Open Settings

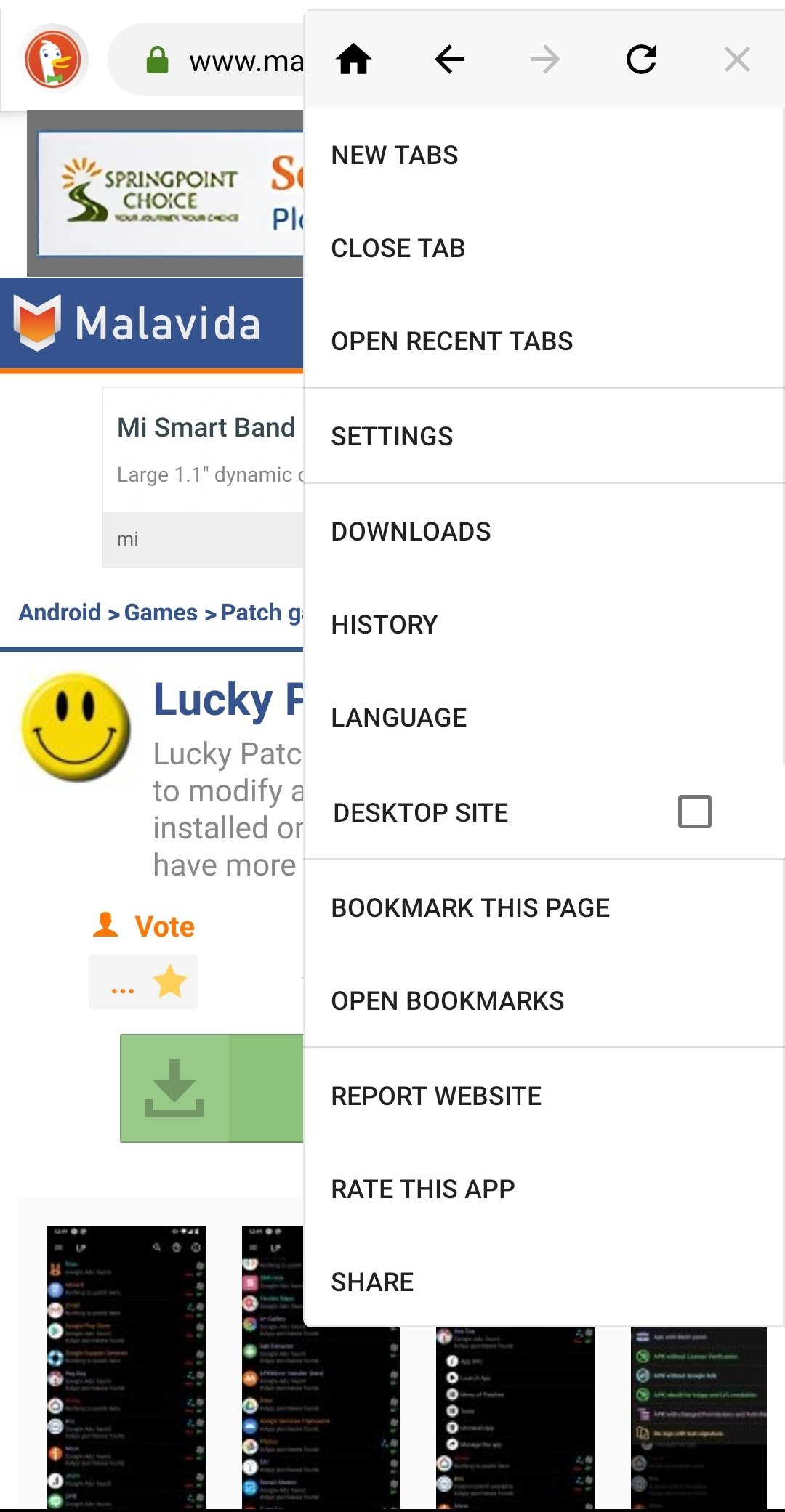tap(544, 436)
